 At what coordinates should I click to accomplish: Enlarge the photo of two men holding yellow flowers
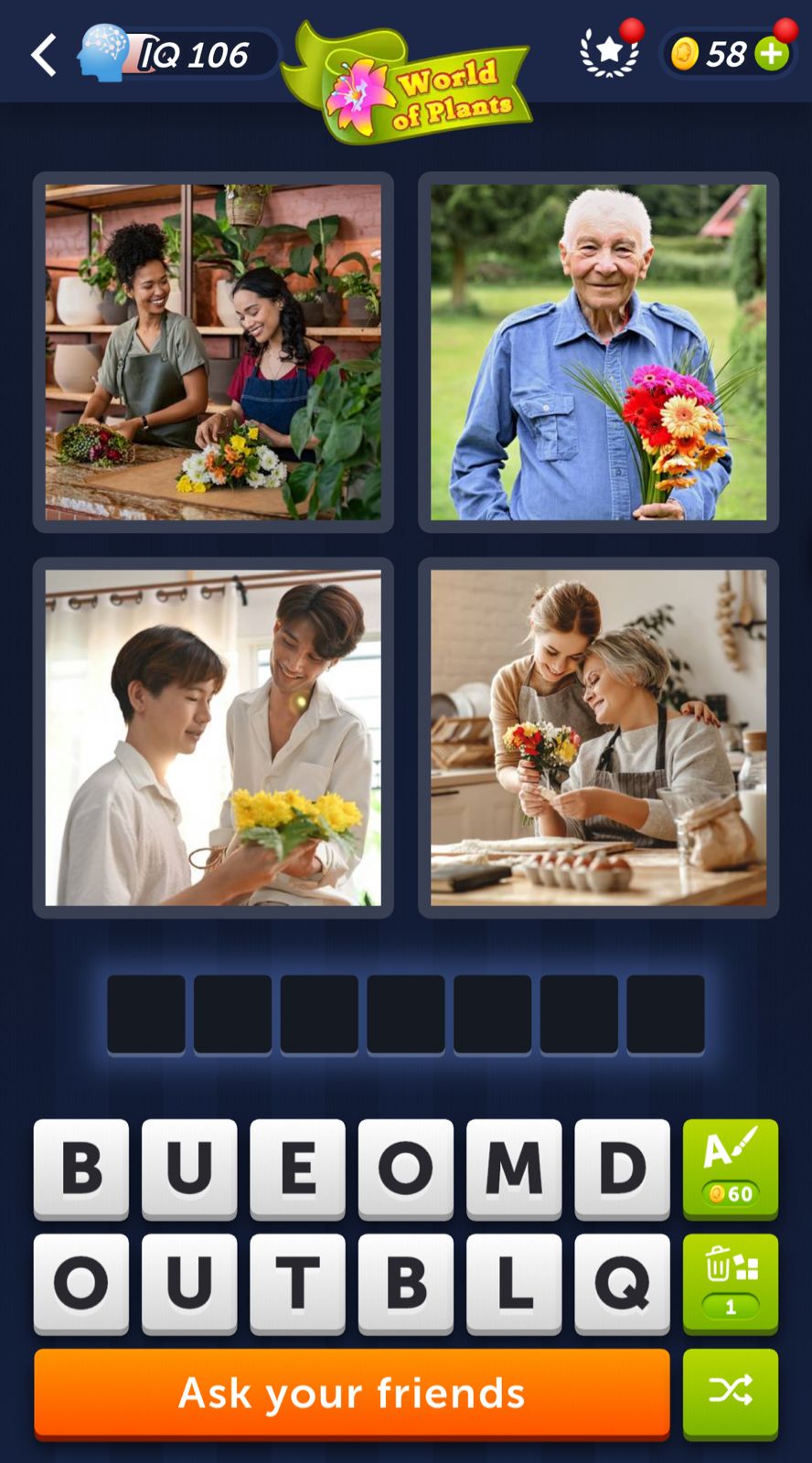click(213, 738)
